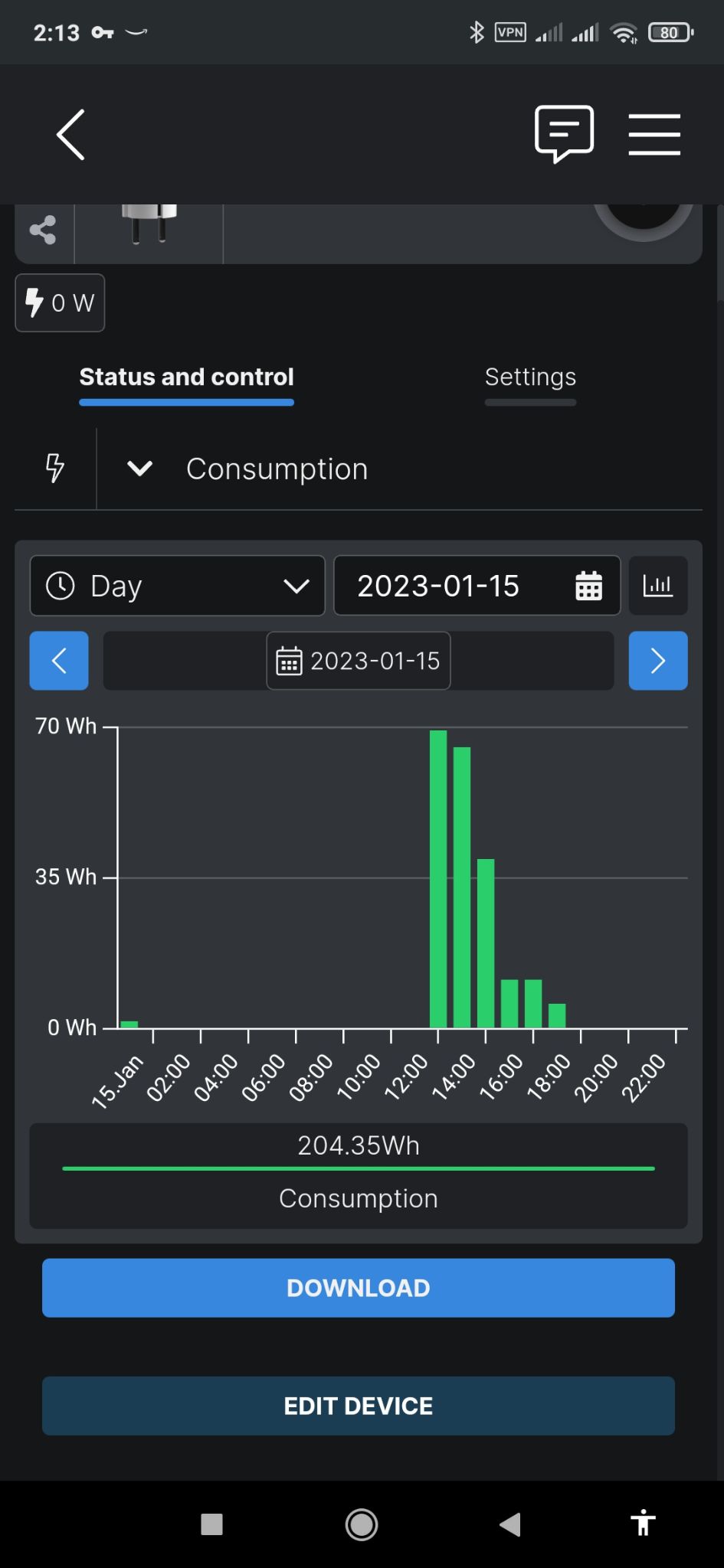724x1568 pixels.
Task: Open recent apps from navigation bar
Action: 211,1524
